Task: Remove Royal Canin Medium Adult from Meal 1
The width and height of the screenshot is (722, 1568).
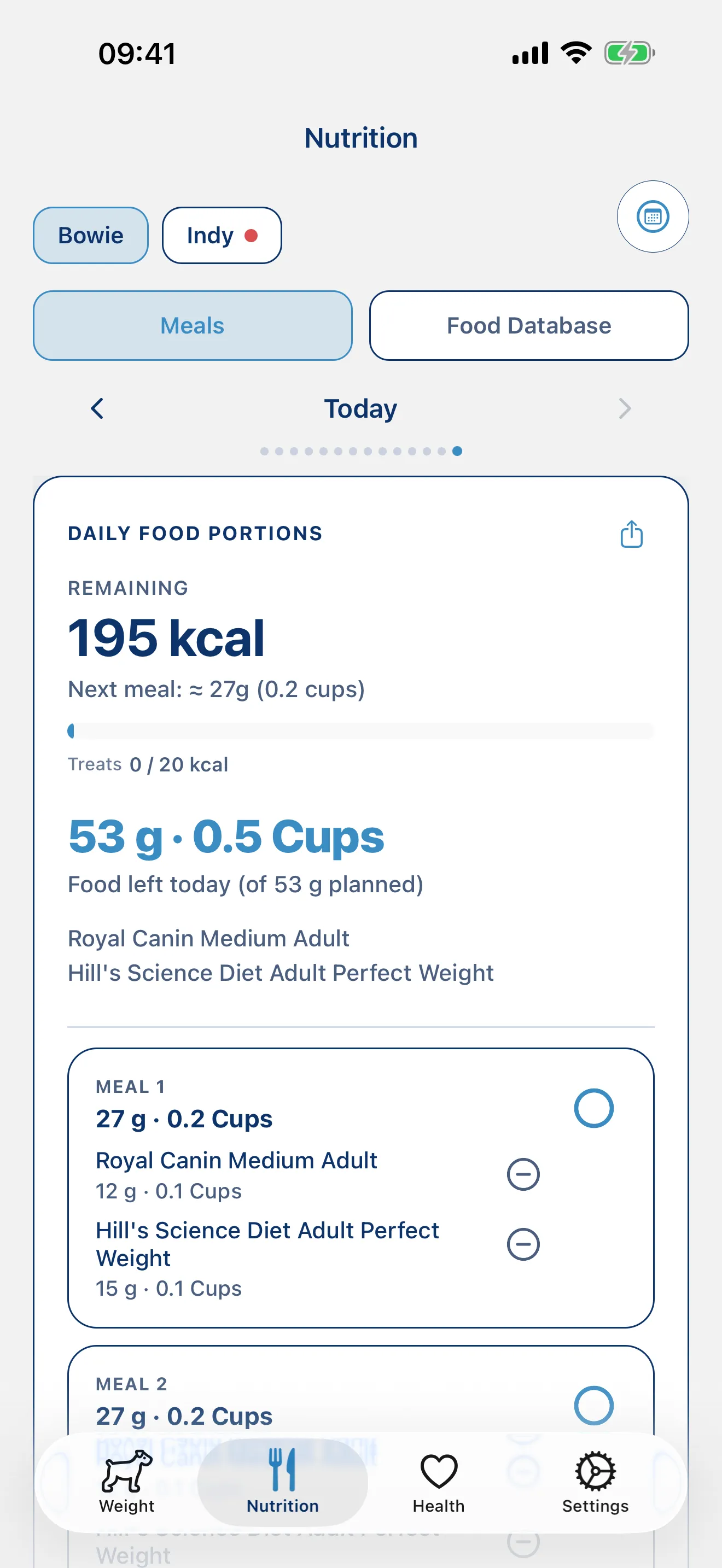Action: pyautogui.click(x=523, y=1174)
